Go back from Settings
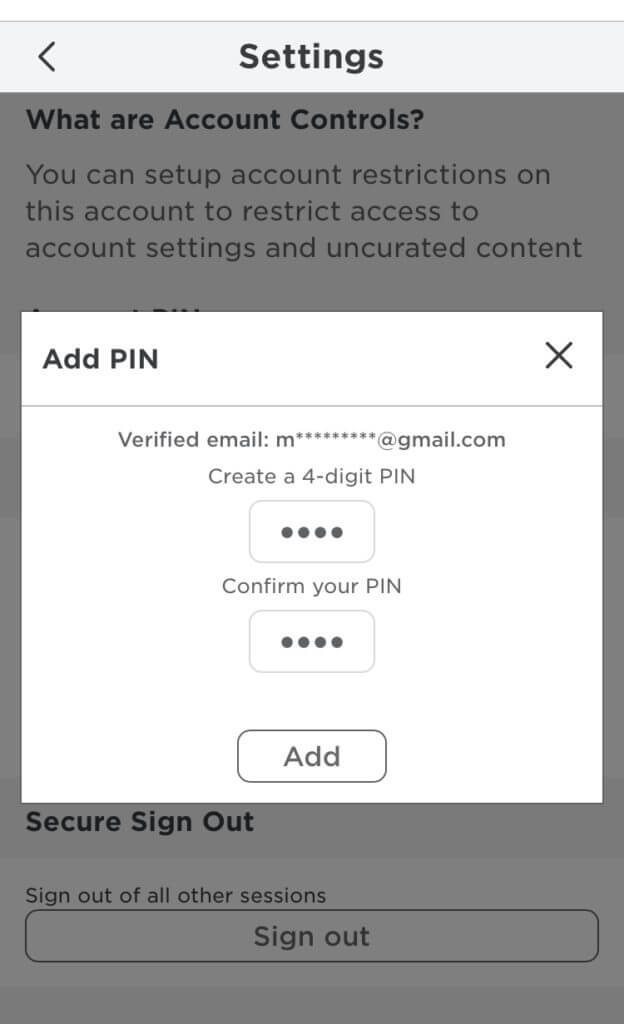The image size is (624, 1024). click(x=47, y=57)
